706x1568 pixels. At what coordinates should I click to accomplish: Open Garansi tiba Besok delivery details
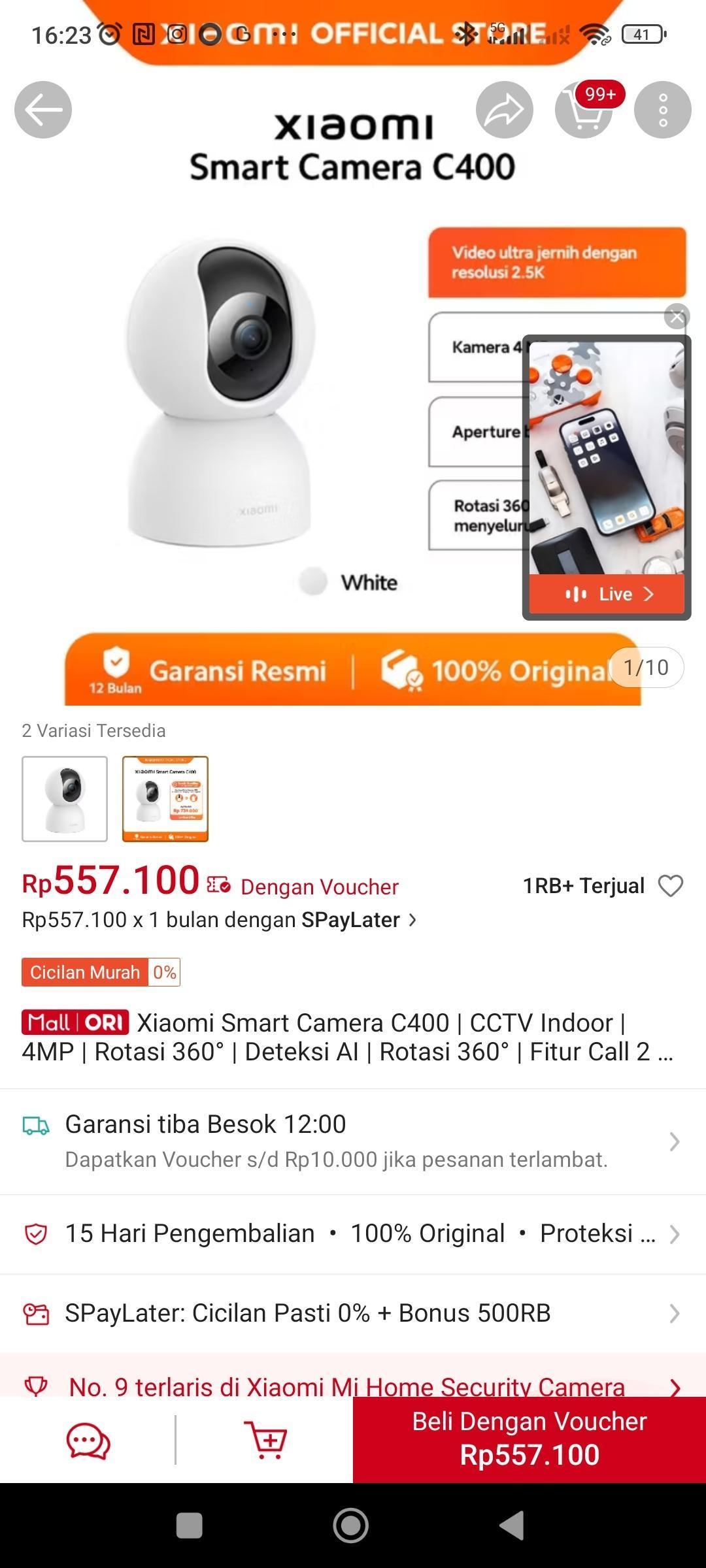(353, 1141)
